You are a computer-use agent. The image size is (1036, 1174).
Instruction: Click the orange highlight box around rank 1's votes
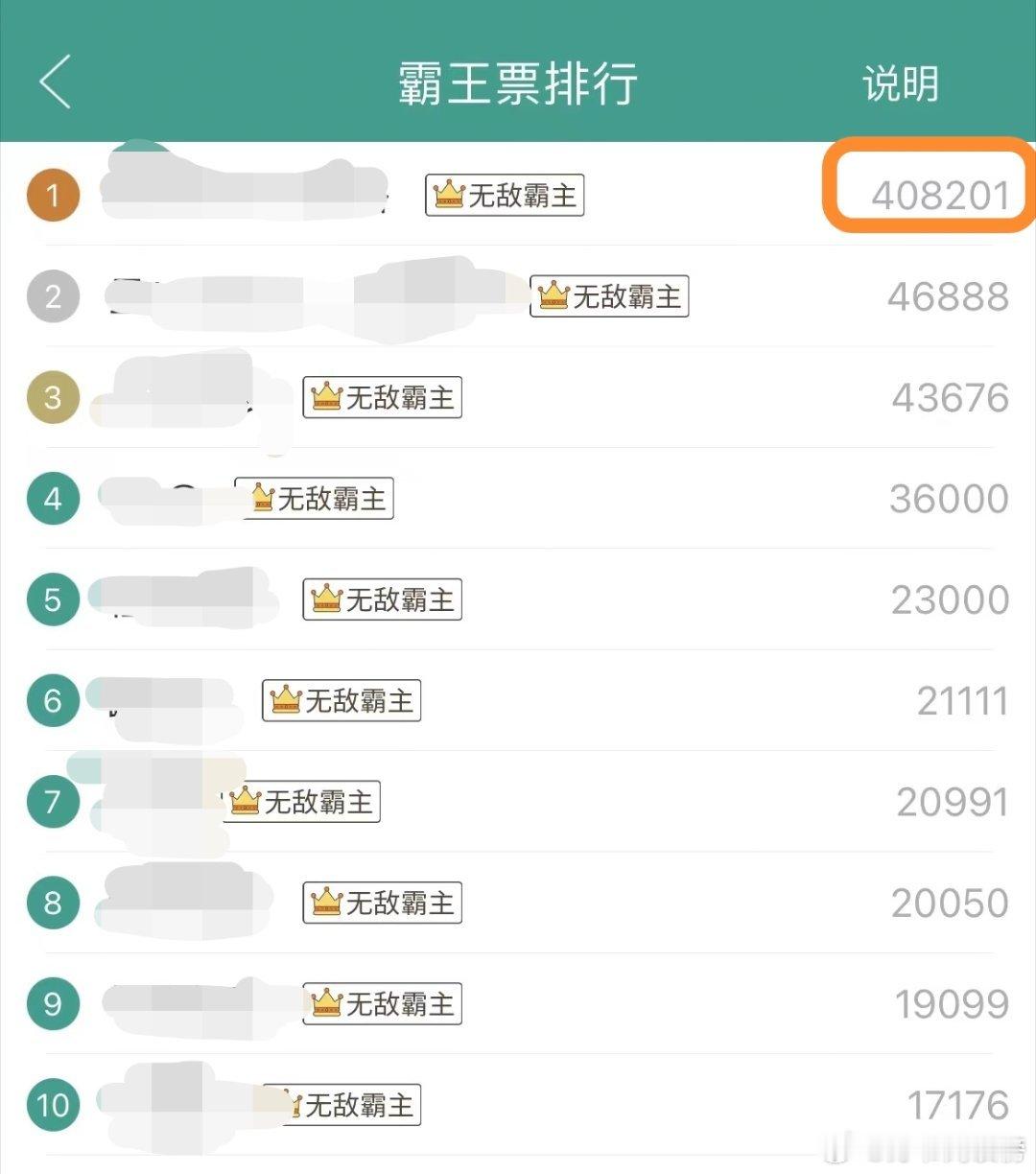click(928, 188)
